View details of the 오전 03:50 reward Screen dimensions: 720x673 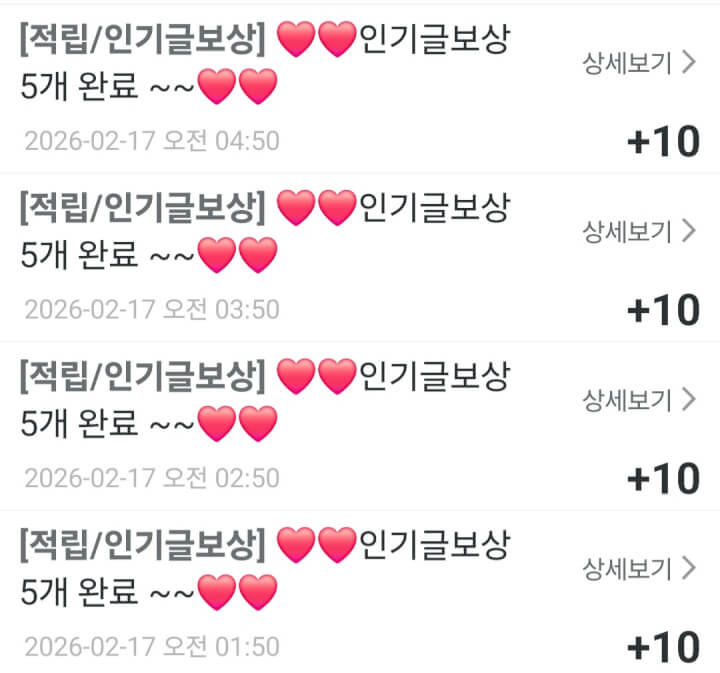point(638,232)
